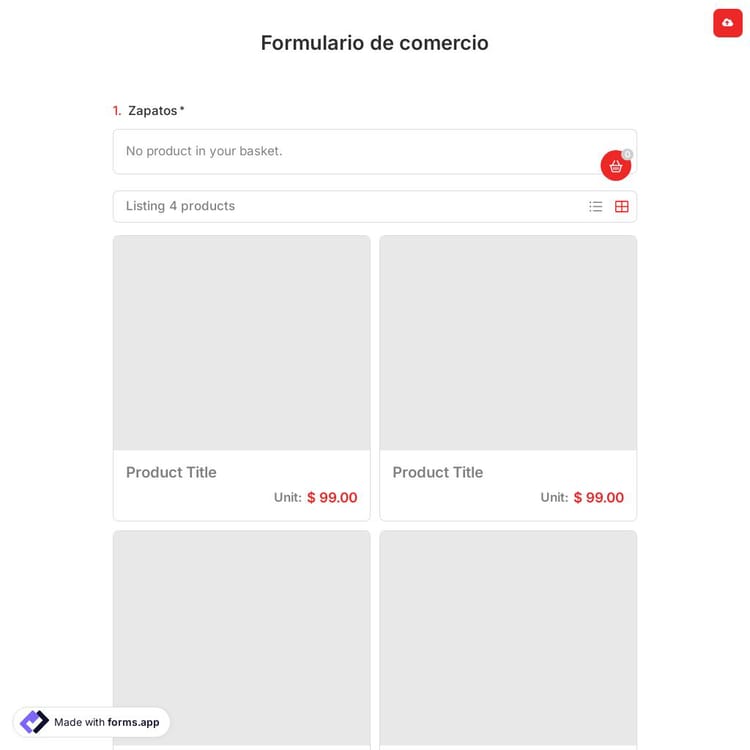
Task: Tap the red cloud icon button
Action: (x=727, y=23)
